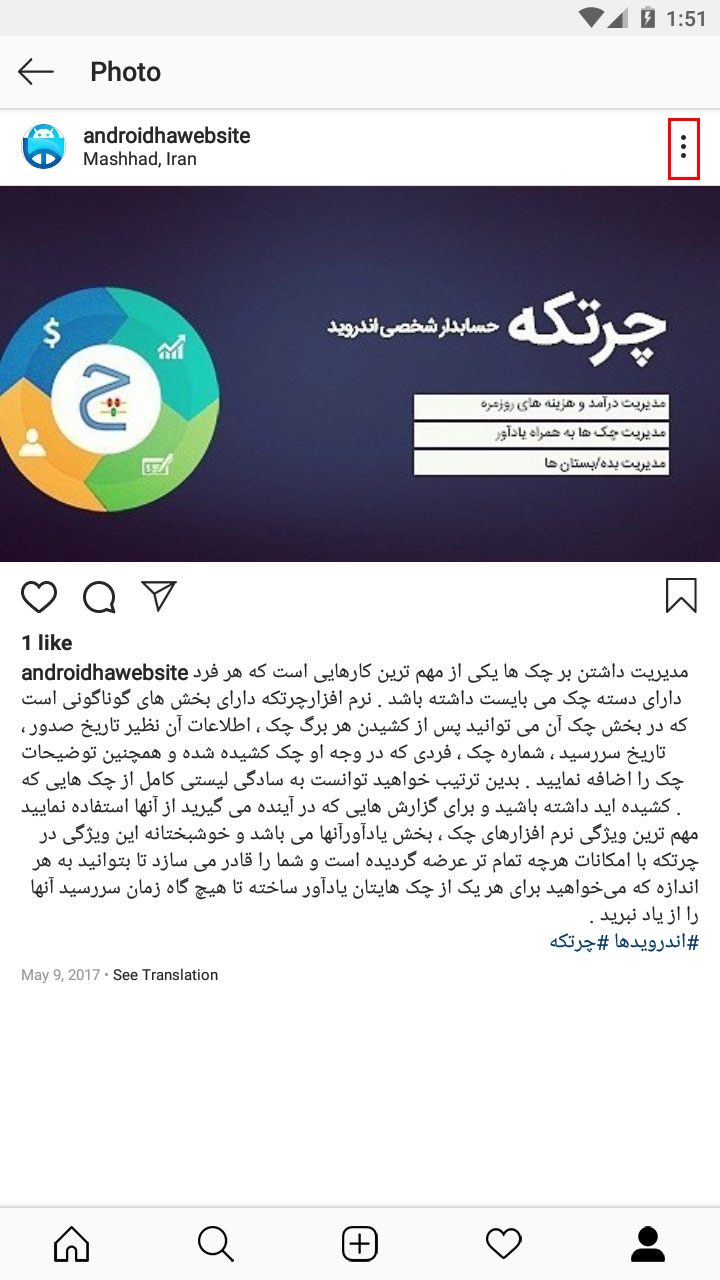Open comments with the speech bubble icon
This screenshot has height=1280, width=720.
pos(99,597)
